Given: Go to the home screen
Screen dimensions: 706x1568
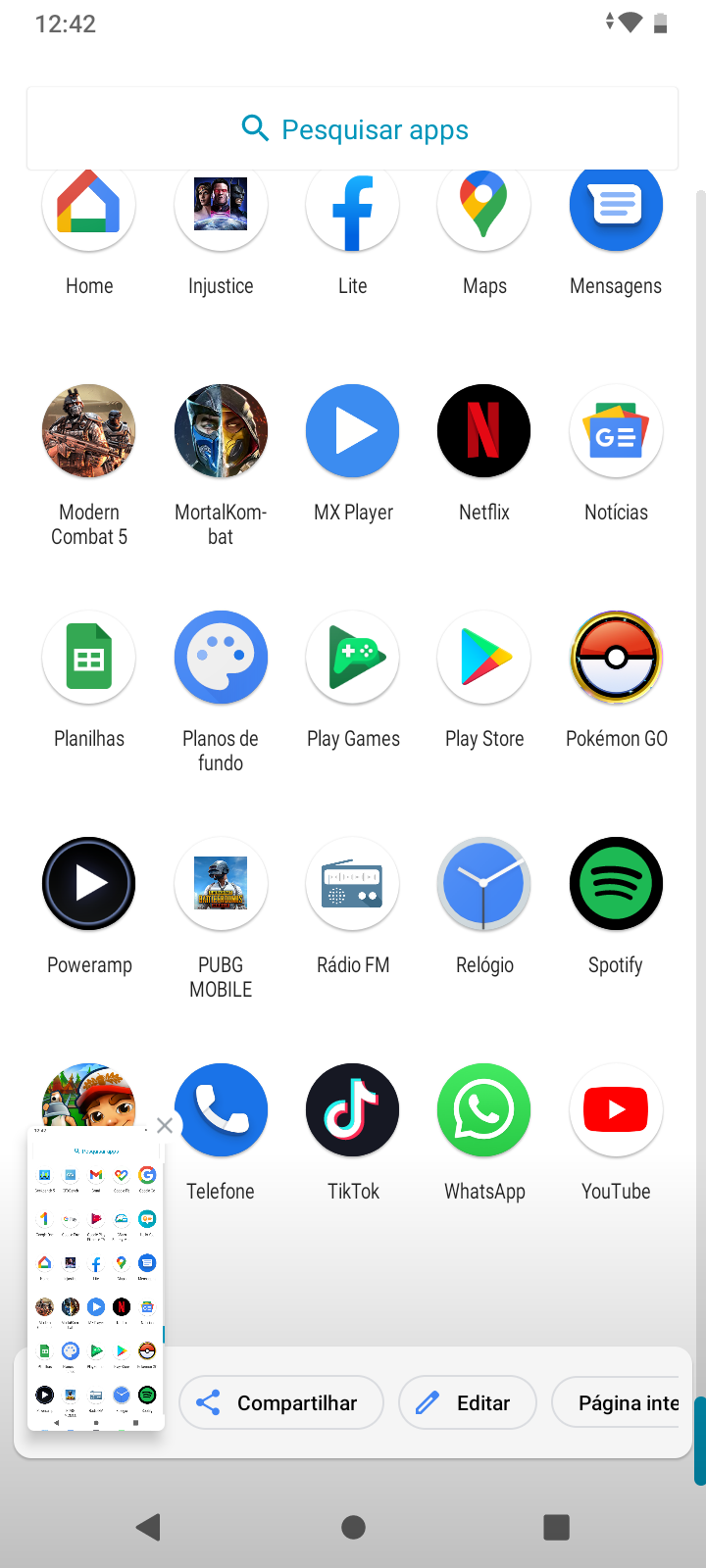Looking at the screenshot, I should [353, 1526].
